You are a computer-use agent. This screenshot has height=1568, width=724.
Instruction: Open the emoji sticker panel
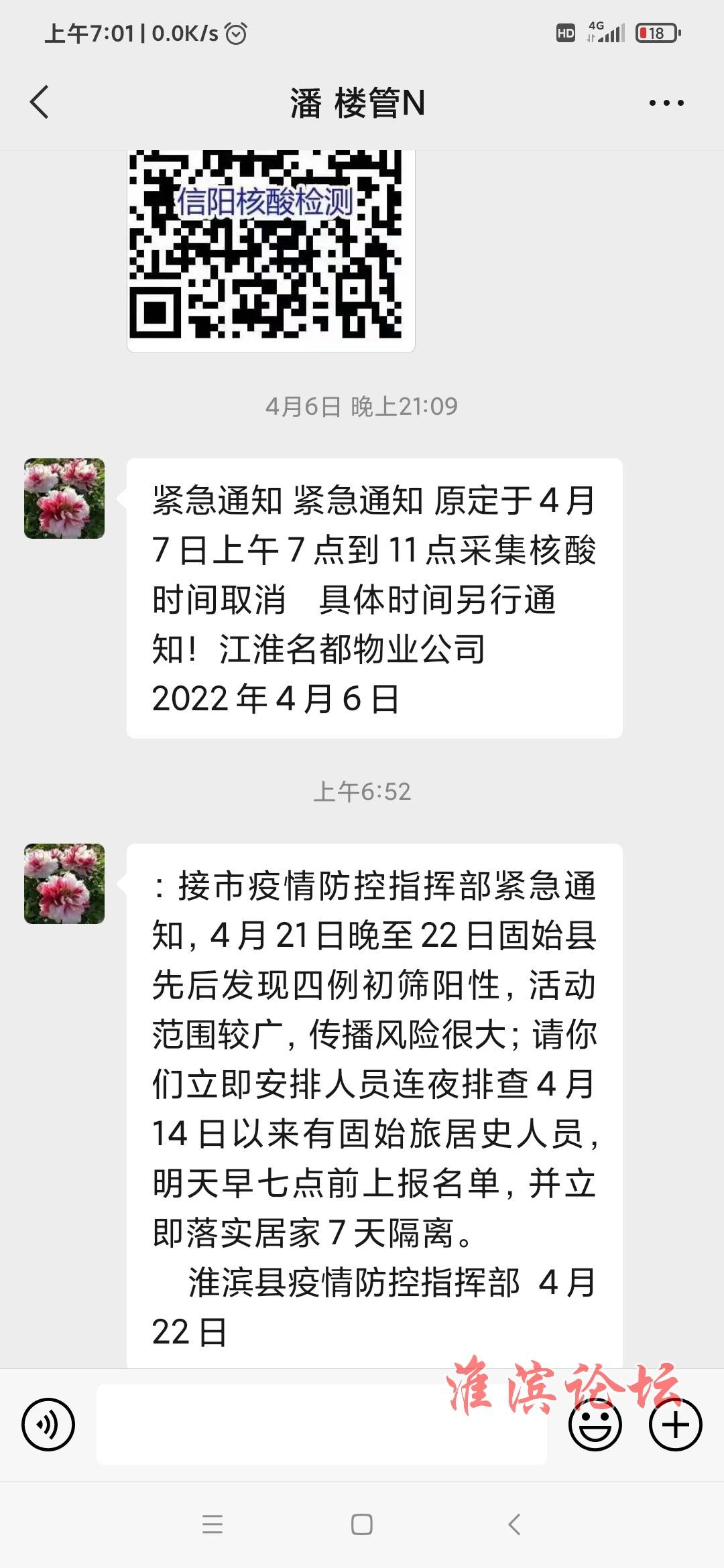(x=595, y=1424)
